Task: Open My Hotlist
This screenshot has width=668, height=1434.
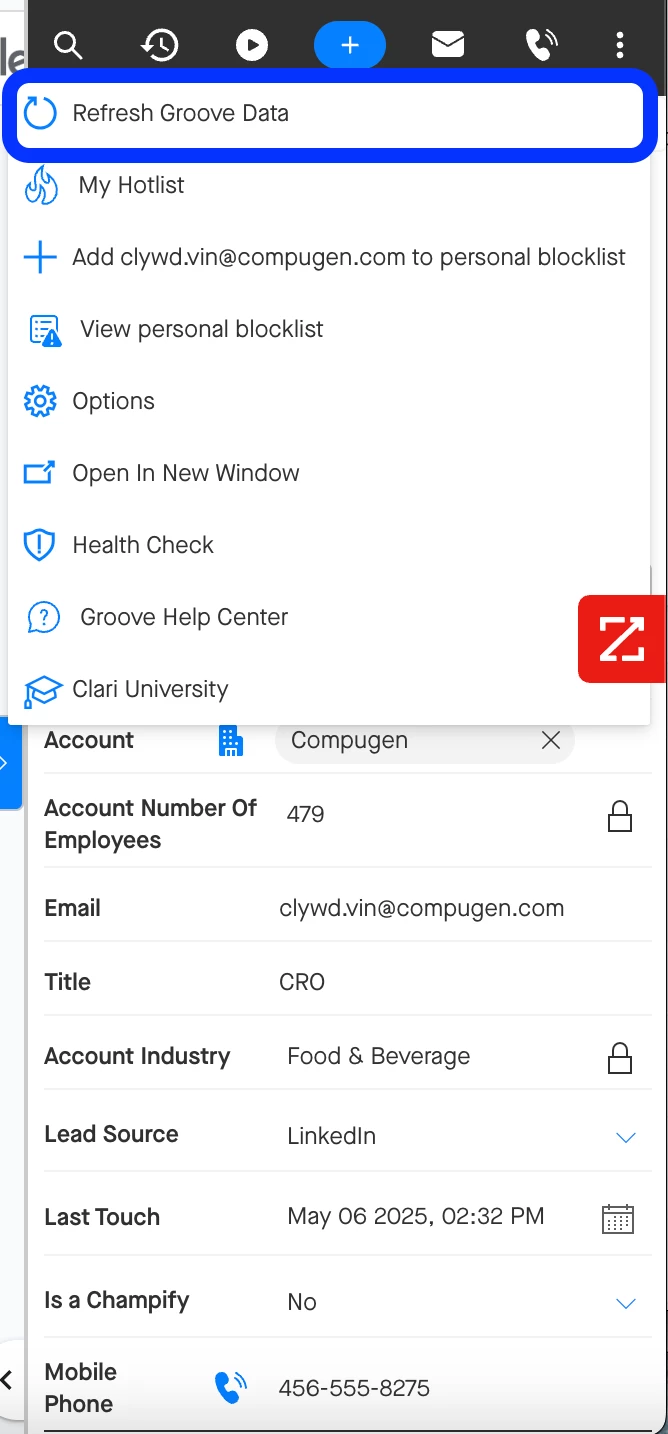Action: (329, 186)
